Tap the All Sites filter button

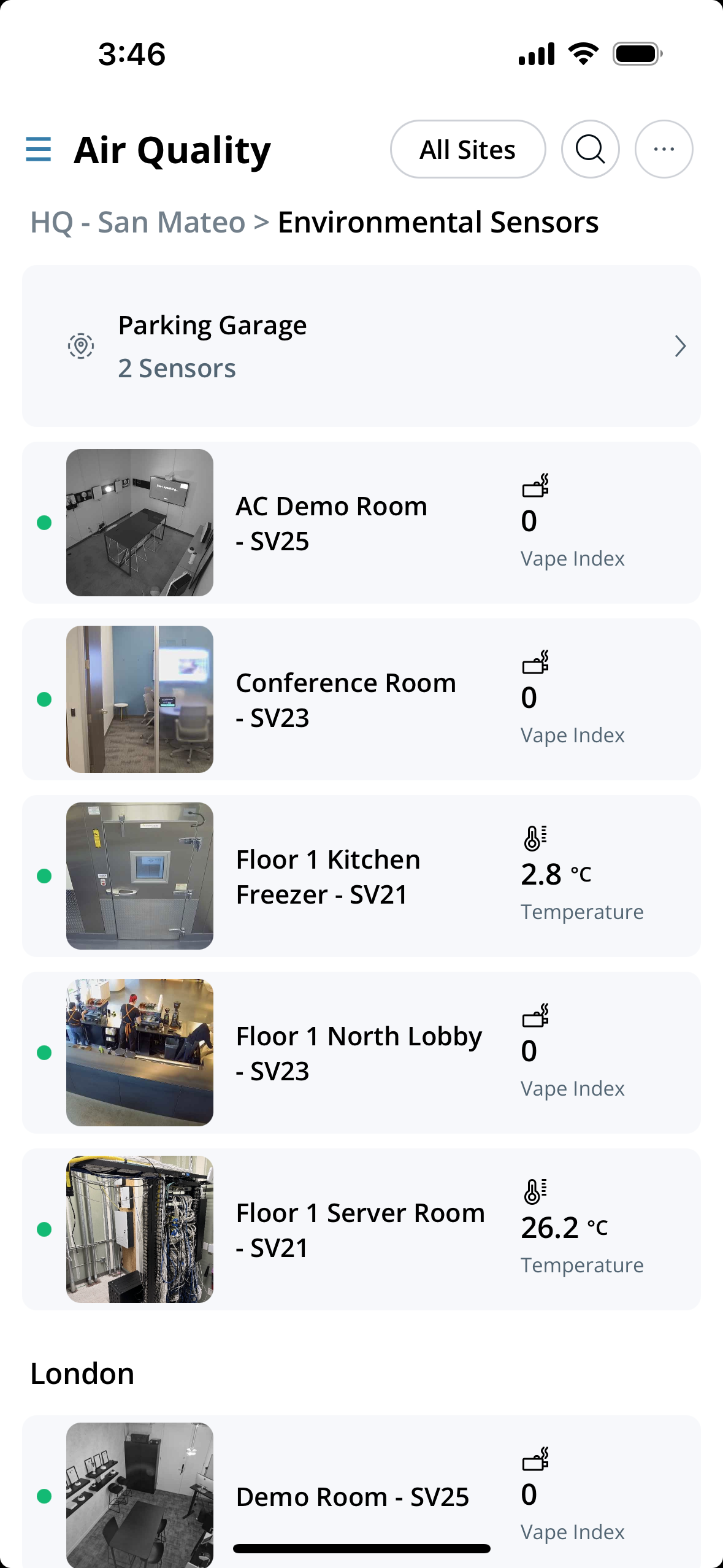pyautogui.click(x=467, y=150)
